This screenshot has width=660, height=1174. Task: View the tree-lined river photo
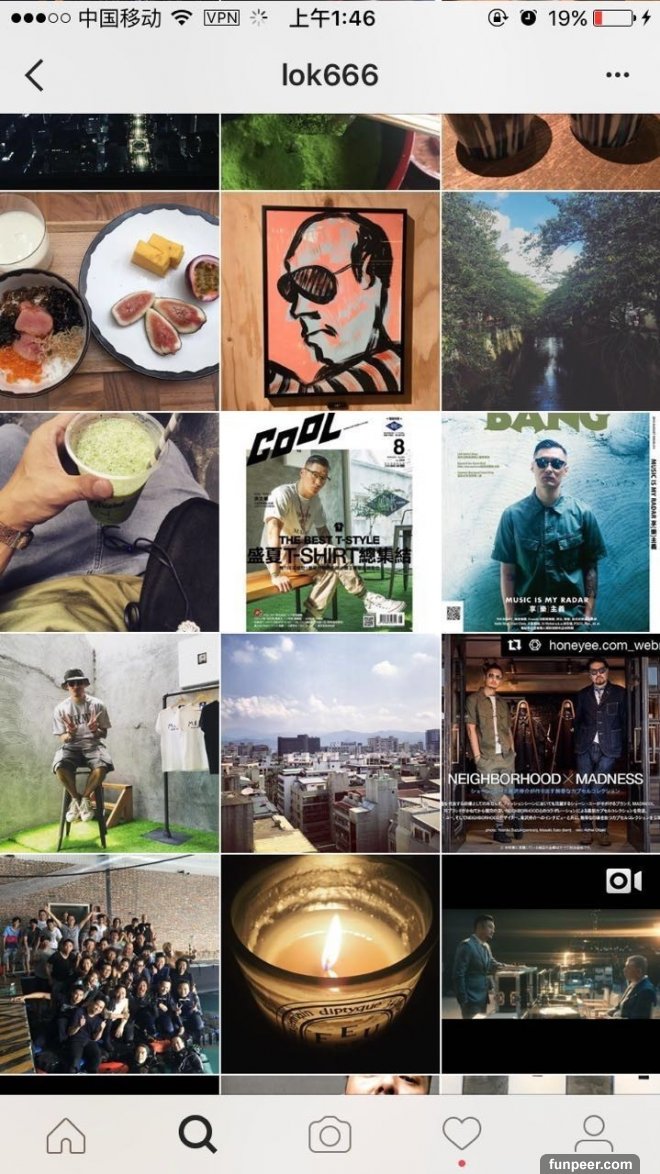click(550, 301)
